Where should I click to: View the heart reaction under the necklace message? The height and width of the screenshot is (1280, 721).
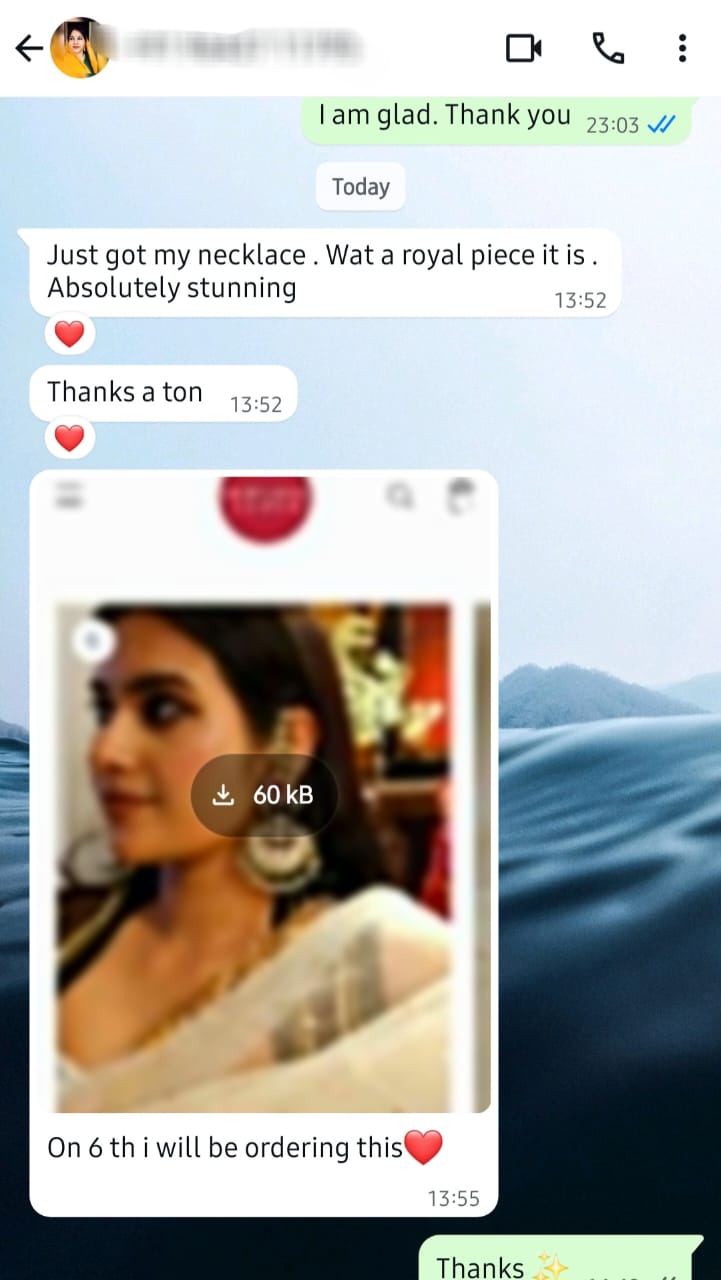click(69, 334)
